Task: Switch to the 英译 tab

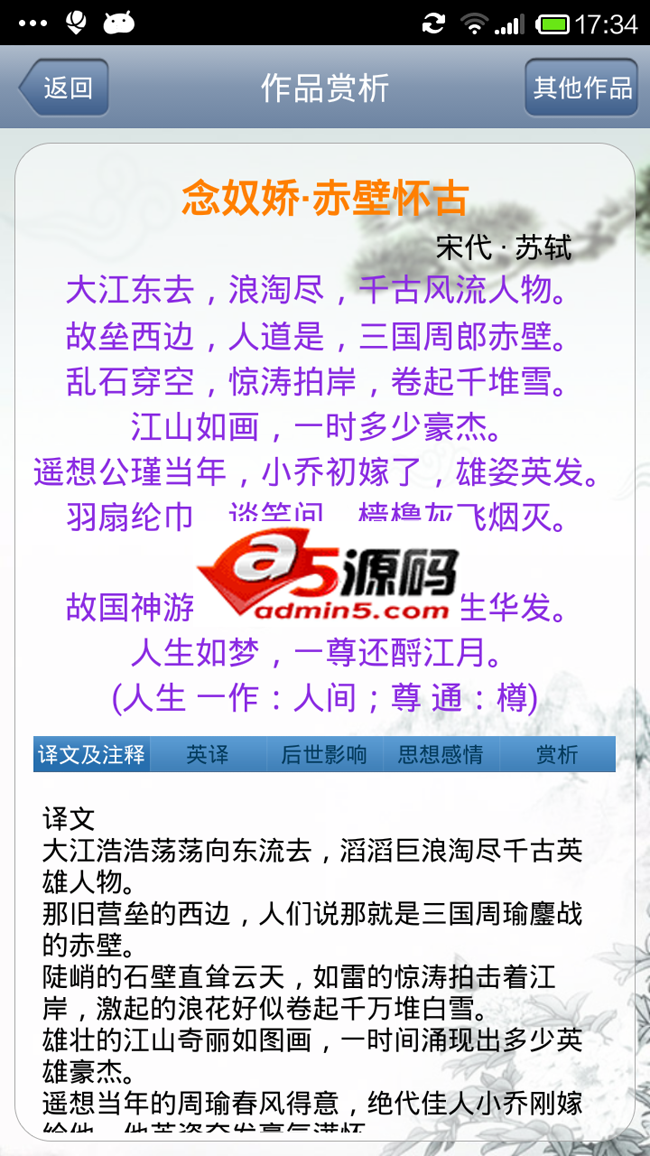Action: [208, 754]
